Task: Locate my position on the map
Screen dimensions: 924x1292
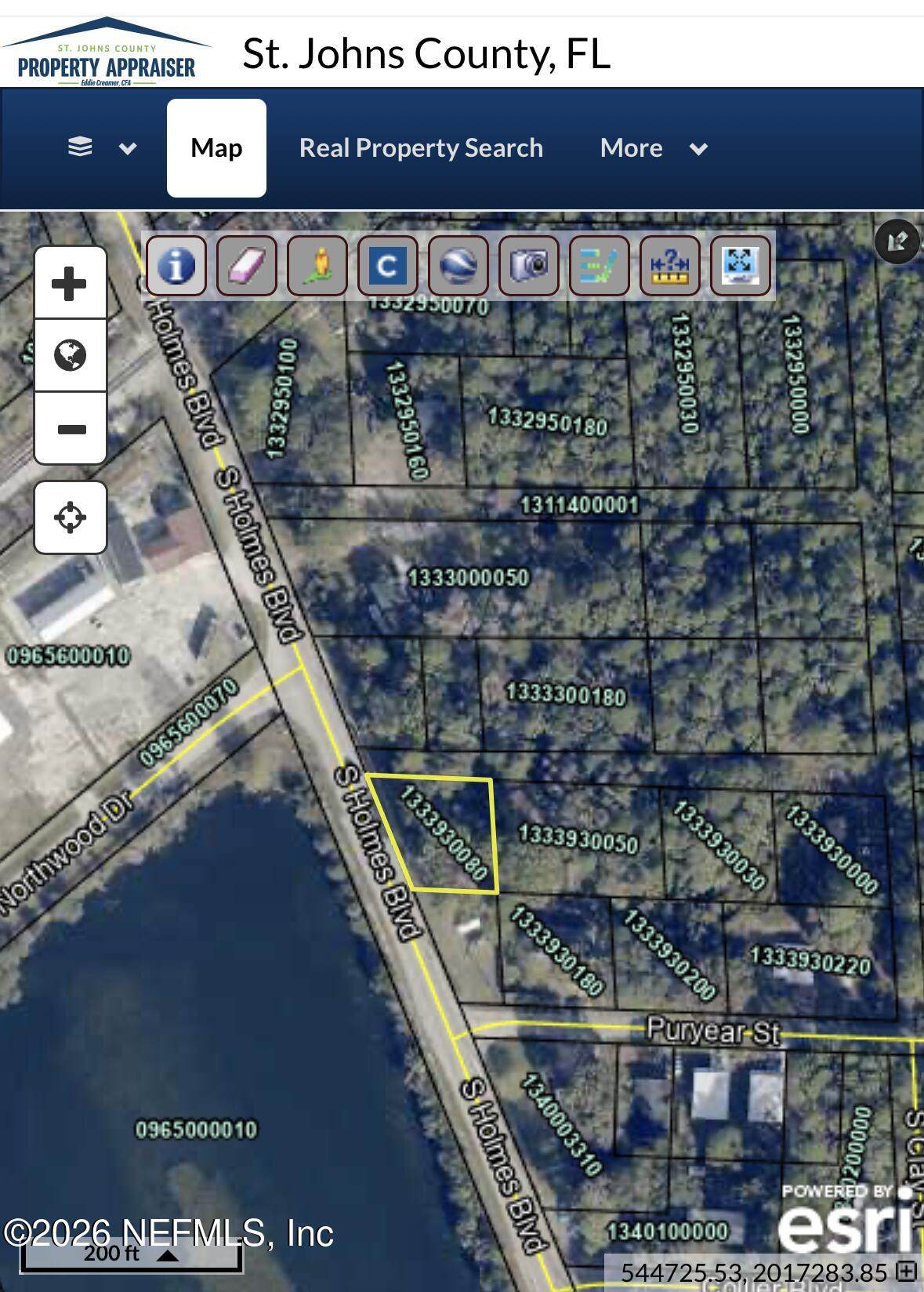Action: (71, 517)
